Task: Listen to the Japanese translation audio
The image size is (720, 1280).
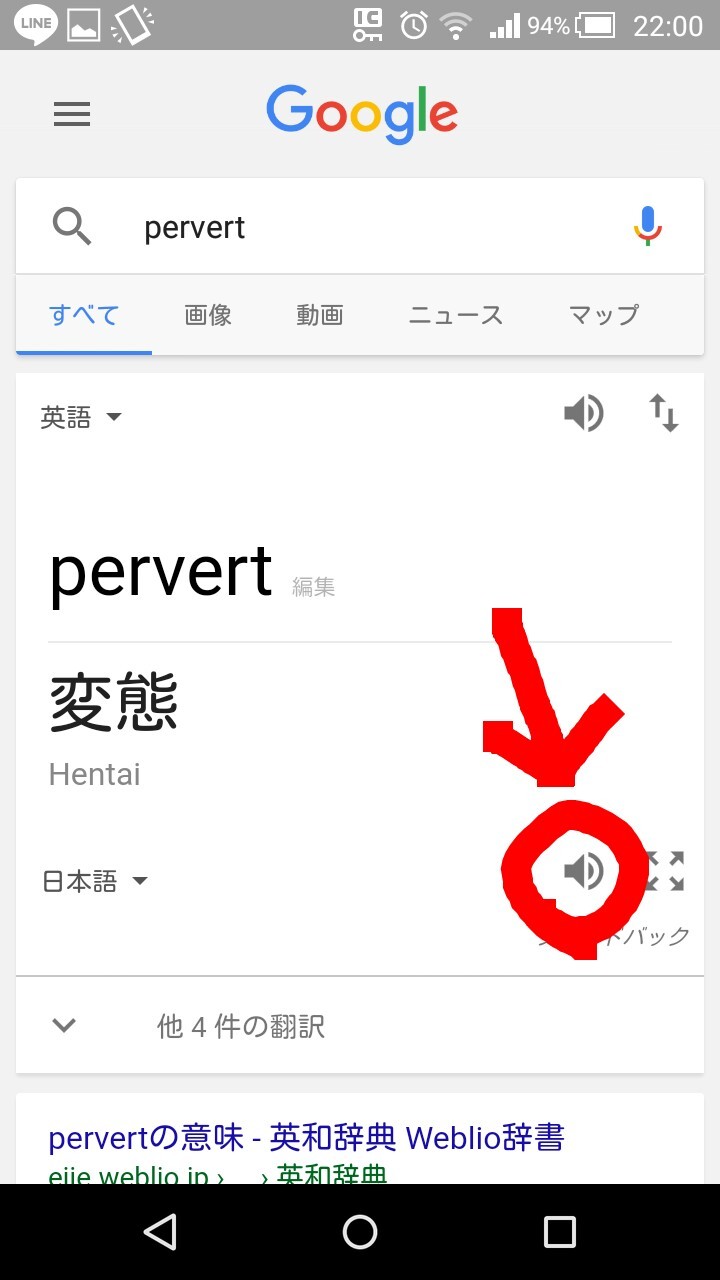Action: [584, 871]
